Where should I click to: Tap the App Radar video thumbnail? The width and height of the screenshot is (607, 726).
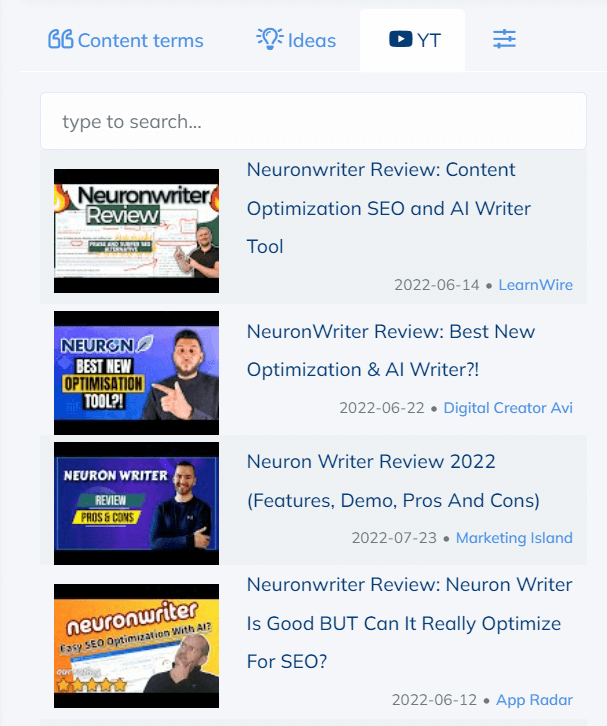point(137,639)
